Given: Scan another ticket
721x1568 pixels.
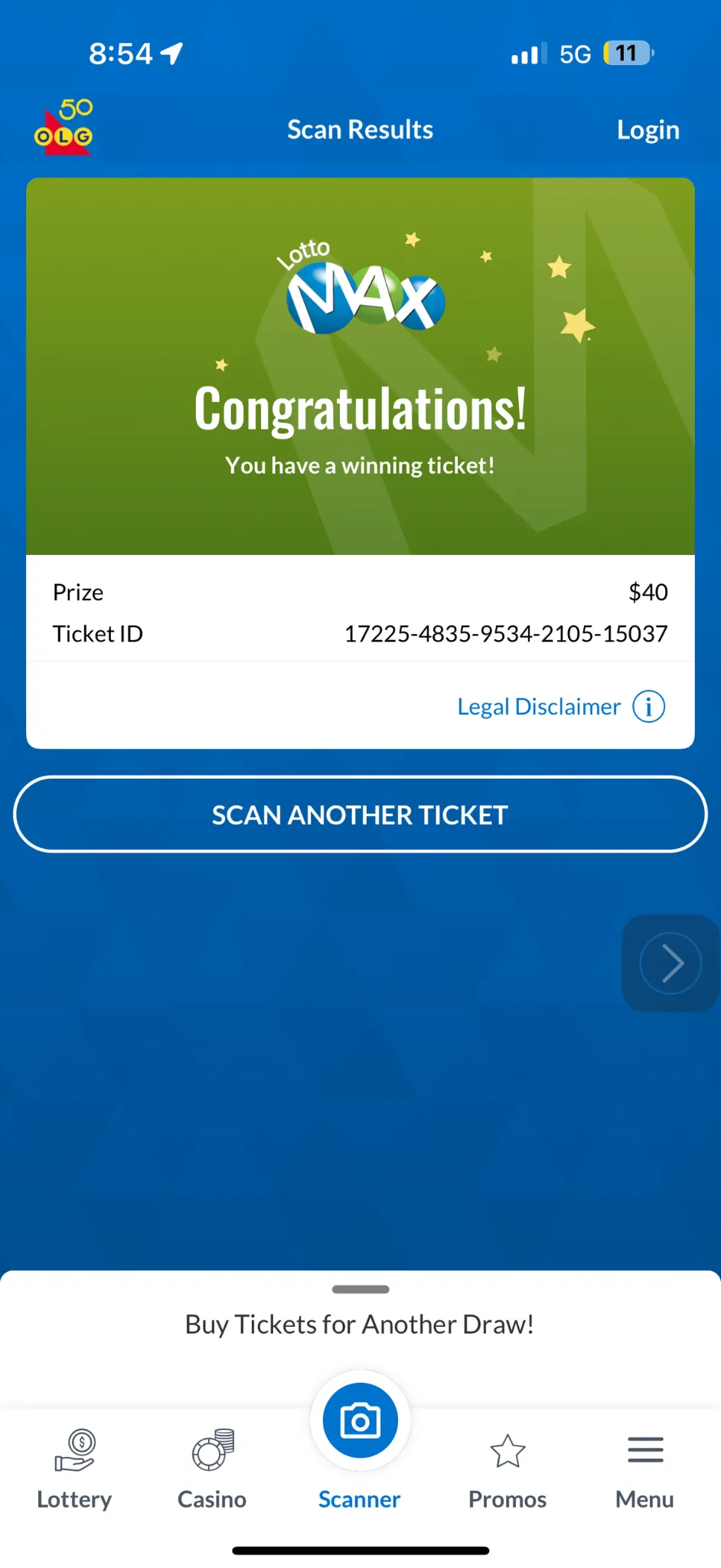Looking at the screenshot, I should point(360,815).
